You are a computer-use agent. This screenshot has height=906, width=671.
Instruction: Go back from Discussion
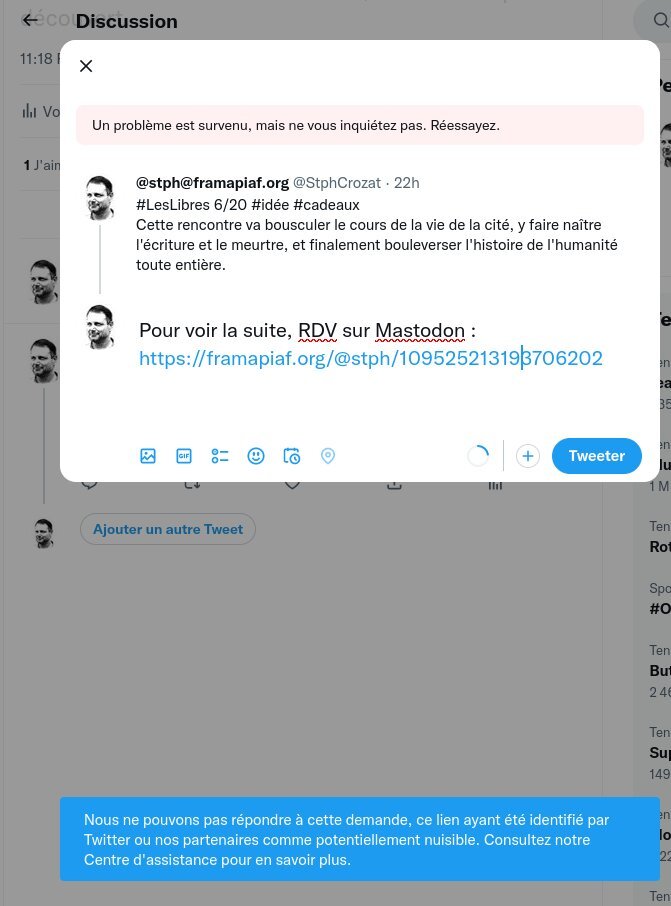coord(30,21)
